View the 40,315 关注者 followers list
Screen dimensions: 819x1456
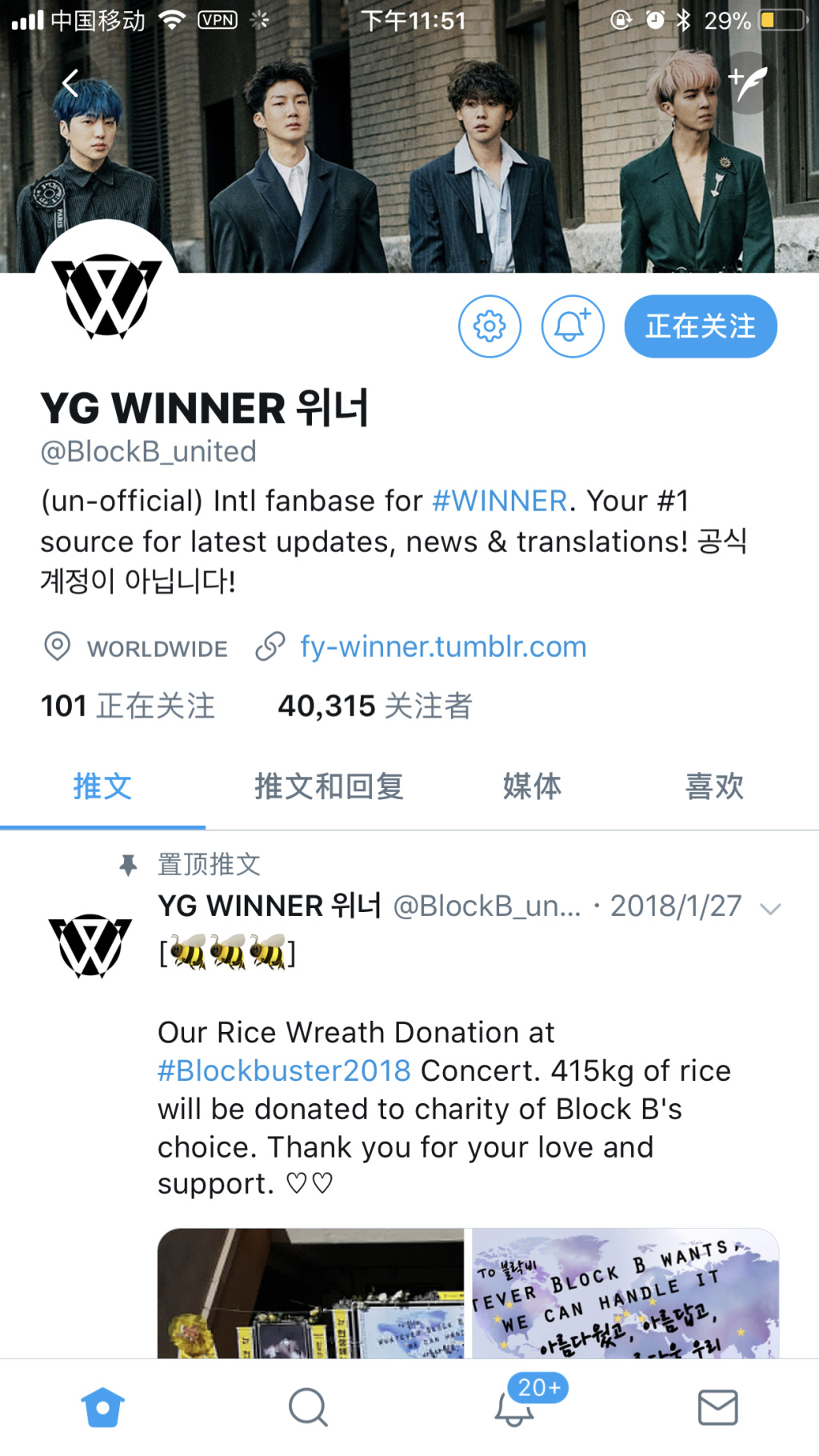[x=374, y=706]
